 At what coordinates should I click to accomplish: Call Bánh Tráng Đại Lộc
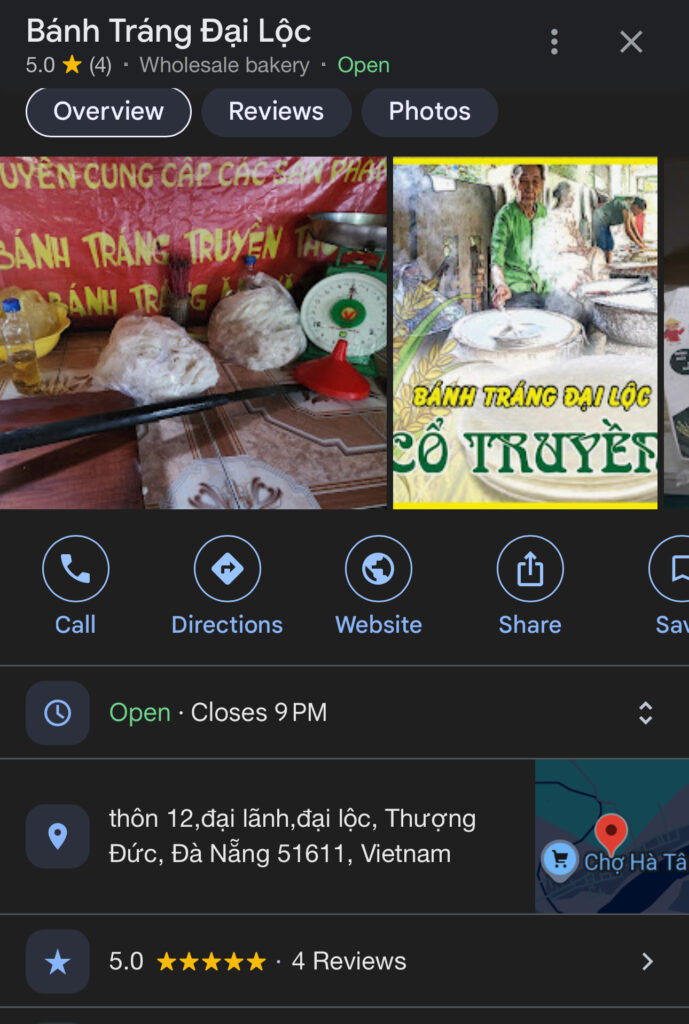(x=76, y=587)
